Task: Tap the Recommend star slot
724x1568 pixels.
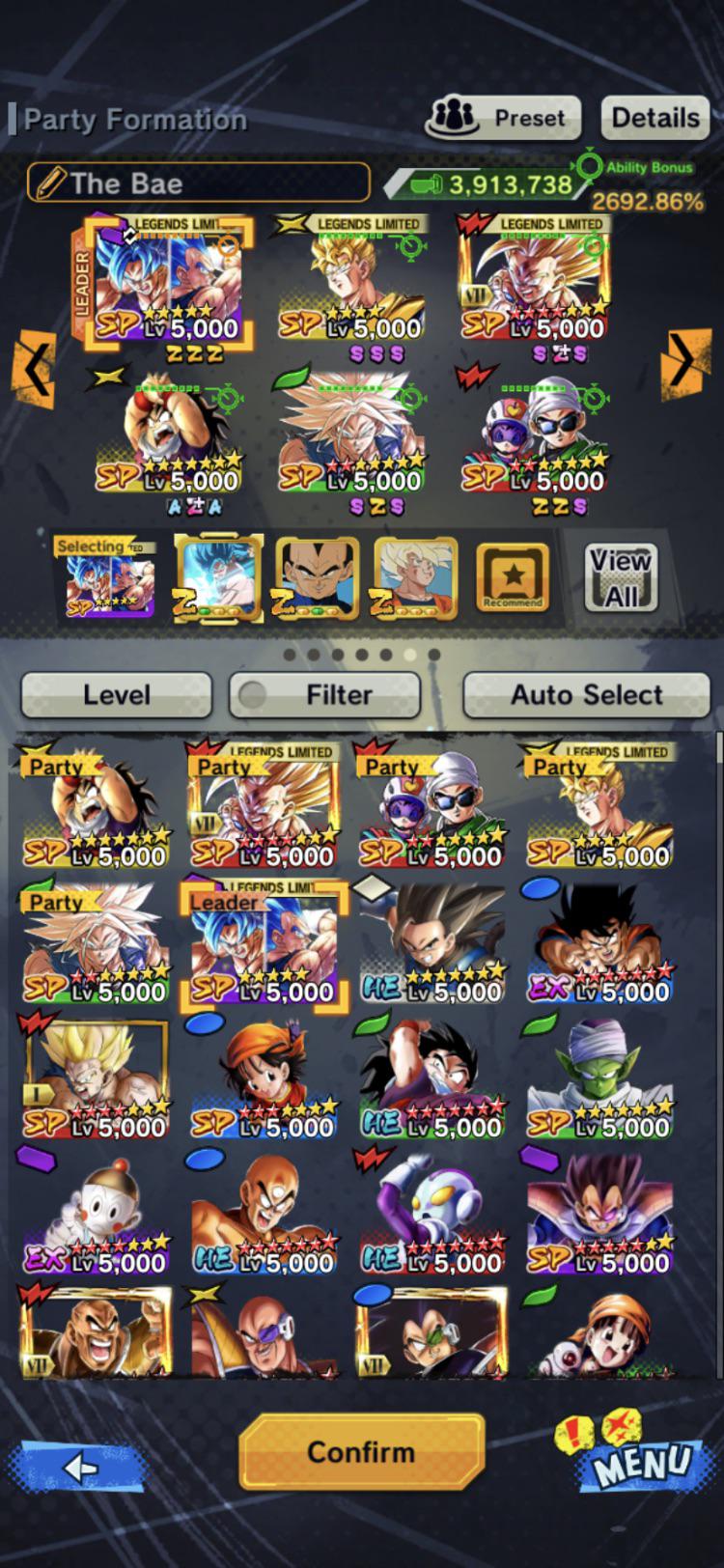Action: 513,577
